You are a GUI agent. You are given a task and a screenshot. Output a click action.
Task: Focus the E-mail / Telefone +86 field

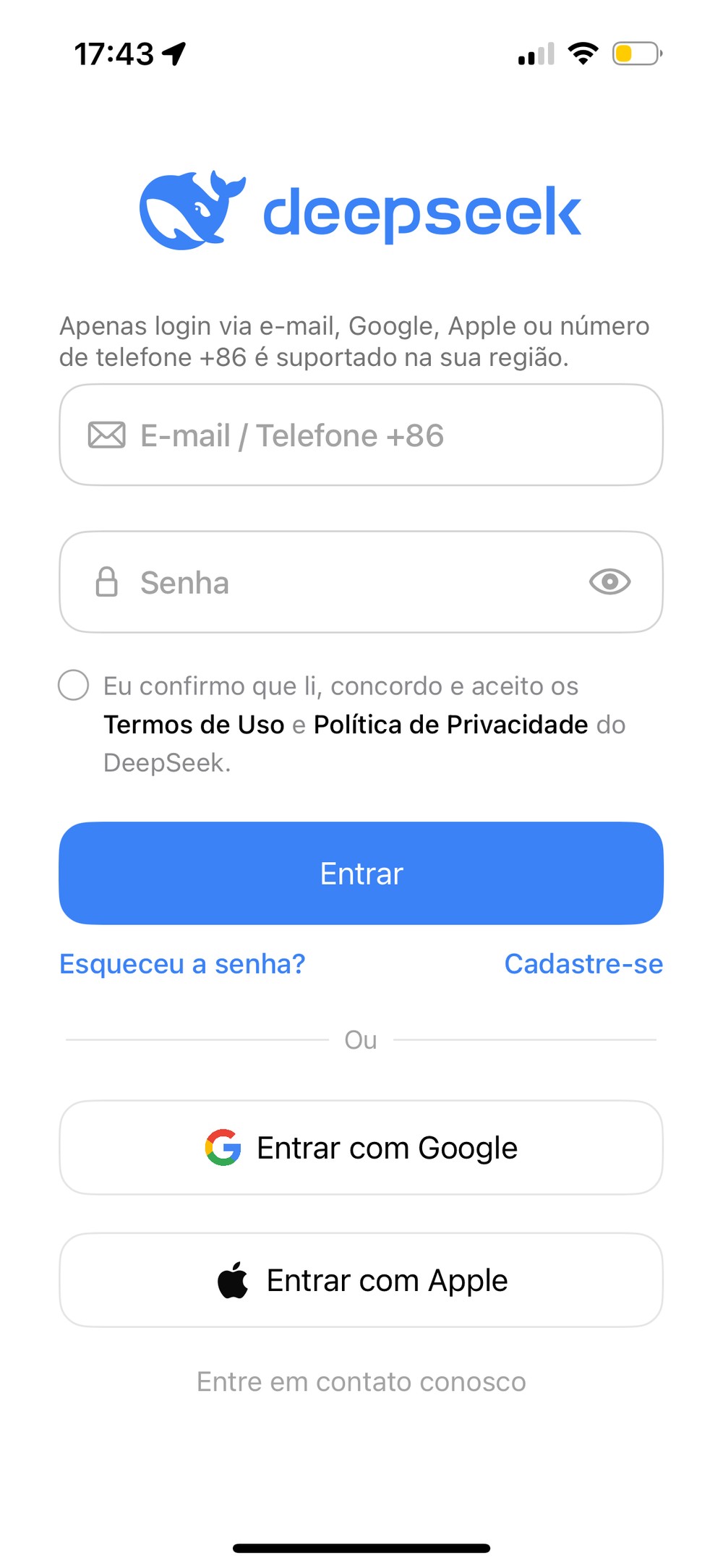(361, 435)
